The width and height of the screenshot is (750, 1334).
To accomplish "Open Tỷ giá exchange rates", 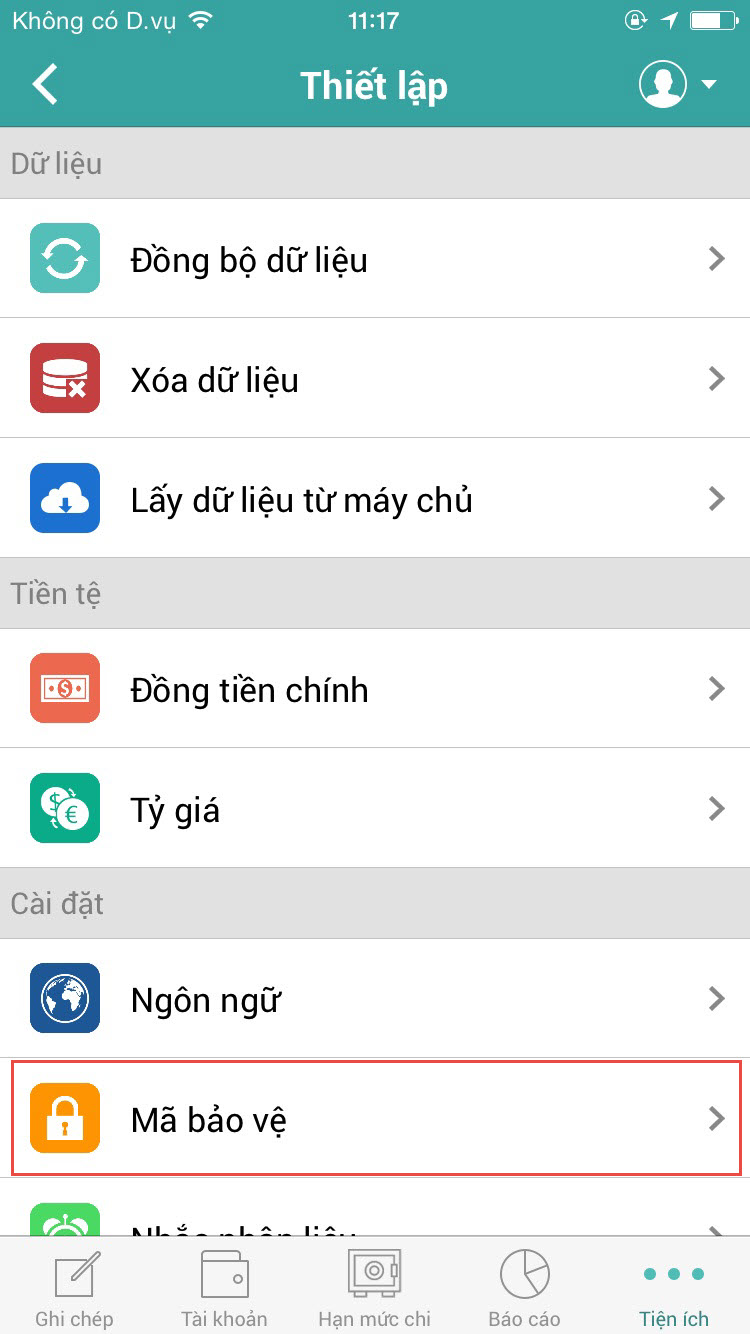I will pos(375,808).
